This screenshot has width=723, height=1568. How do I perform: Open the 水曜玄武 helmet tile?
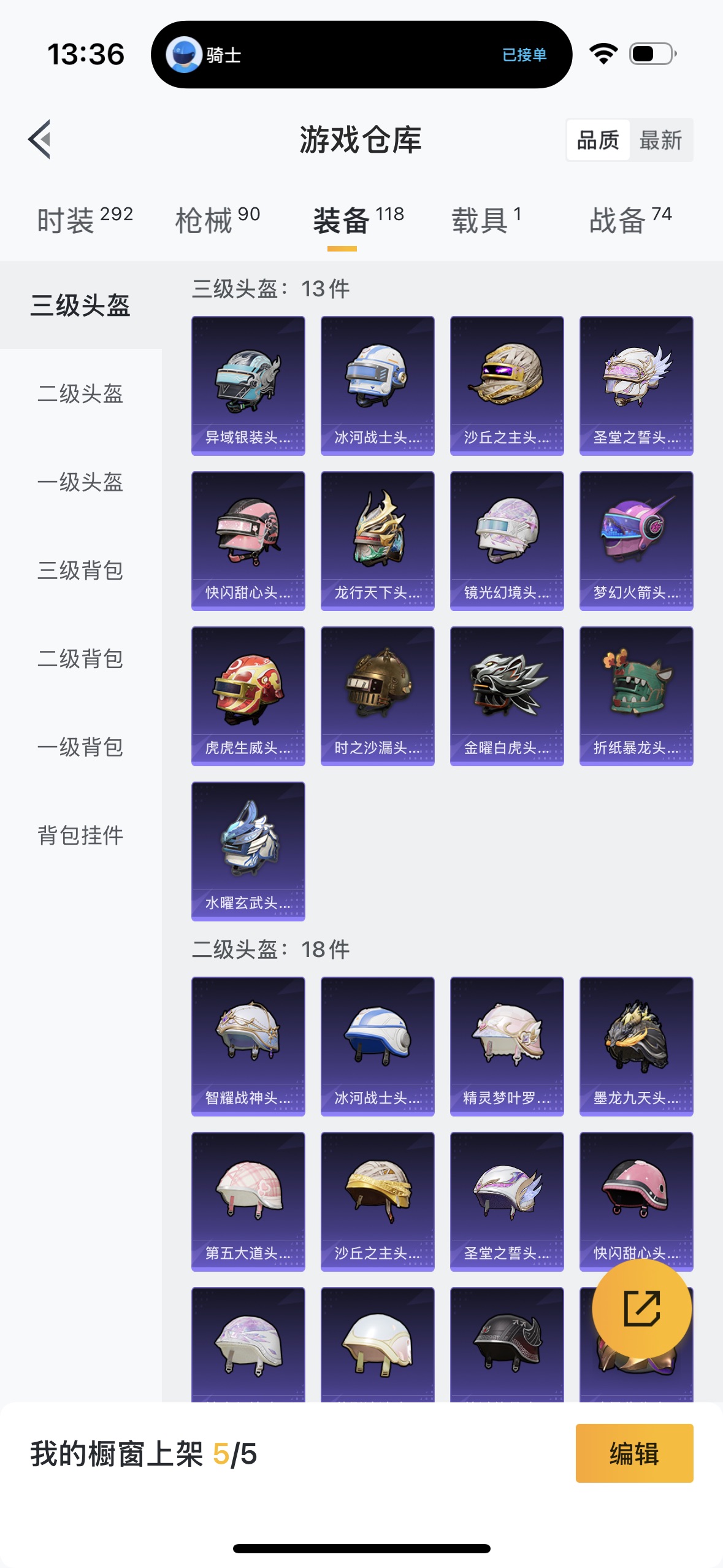click(x=248, y=851)
